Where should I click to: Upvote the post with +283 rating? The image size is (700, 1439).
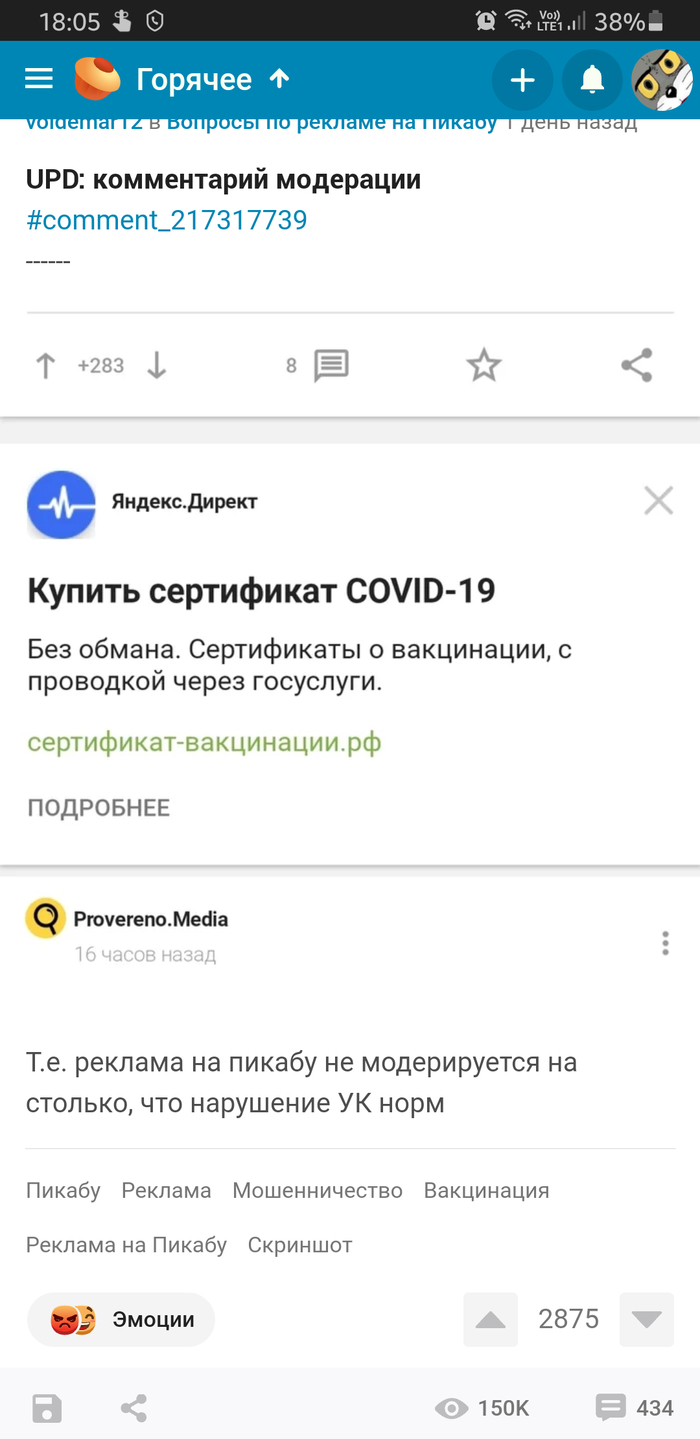tap(45, 366)
